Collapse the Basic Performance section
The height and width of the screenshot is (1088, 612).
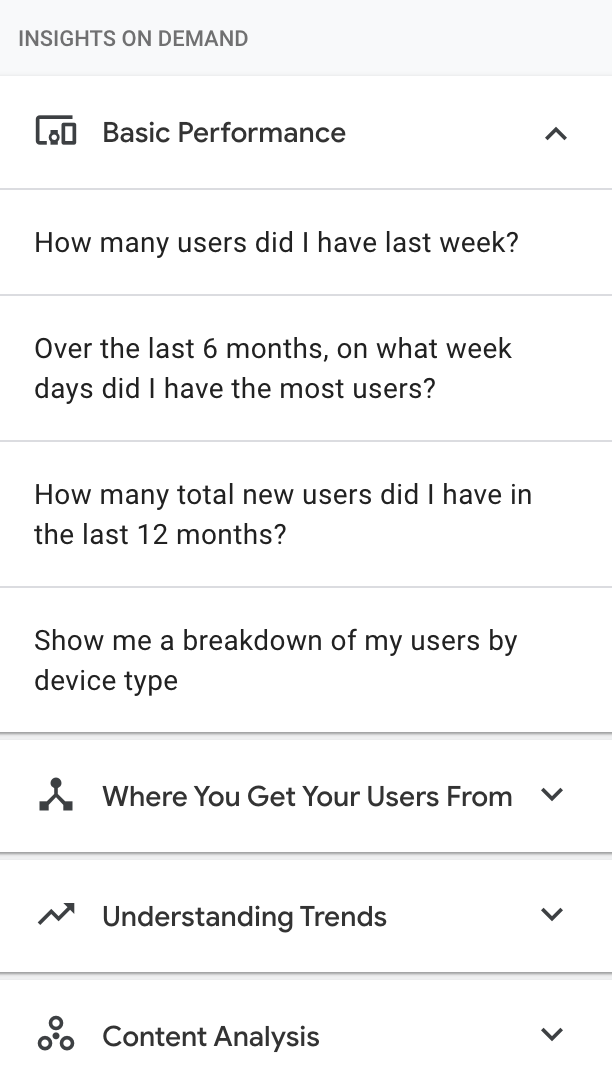point(555,133)
